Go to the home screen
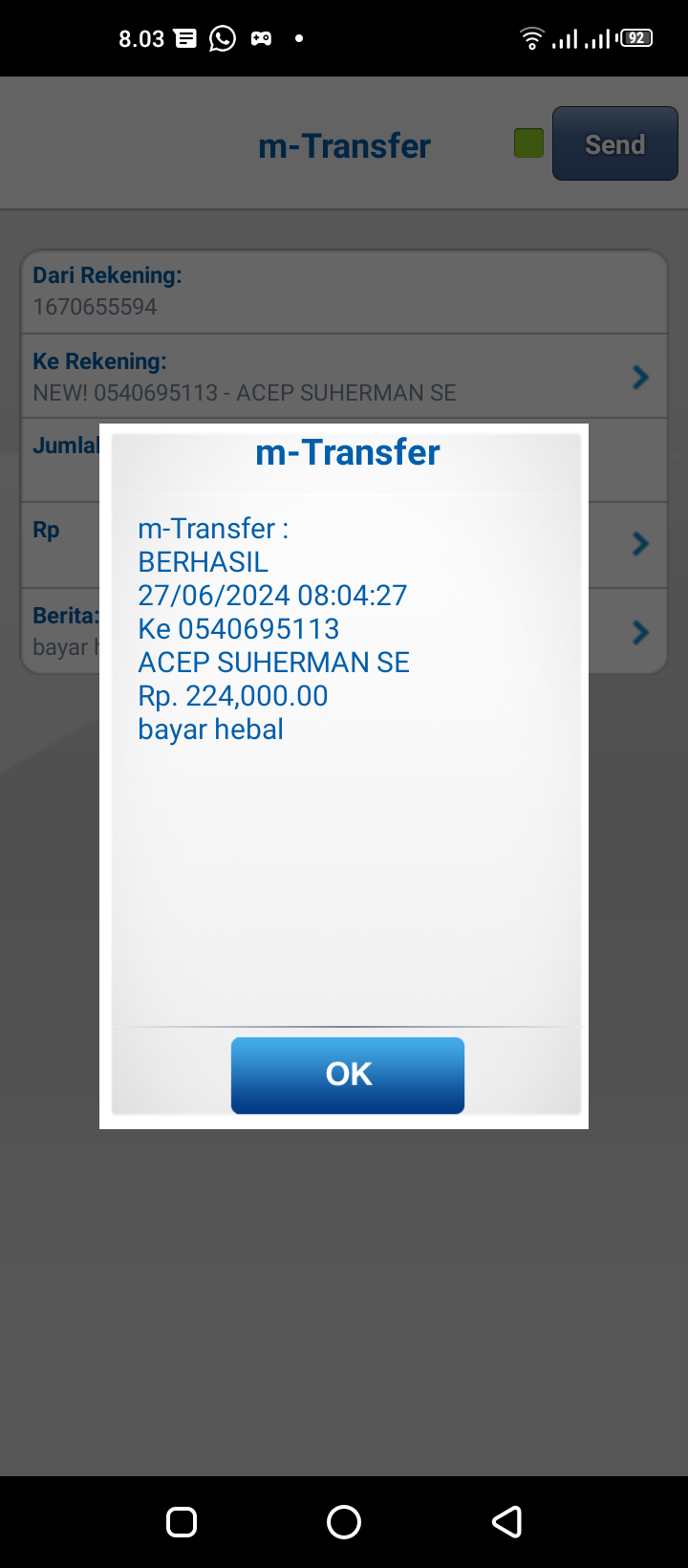Screen dimensions: 688x1568 coord(344,1522)
